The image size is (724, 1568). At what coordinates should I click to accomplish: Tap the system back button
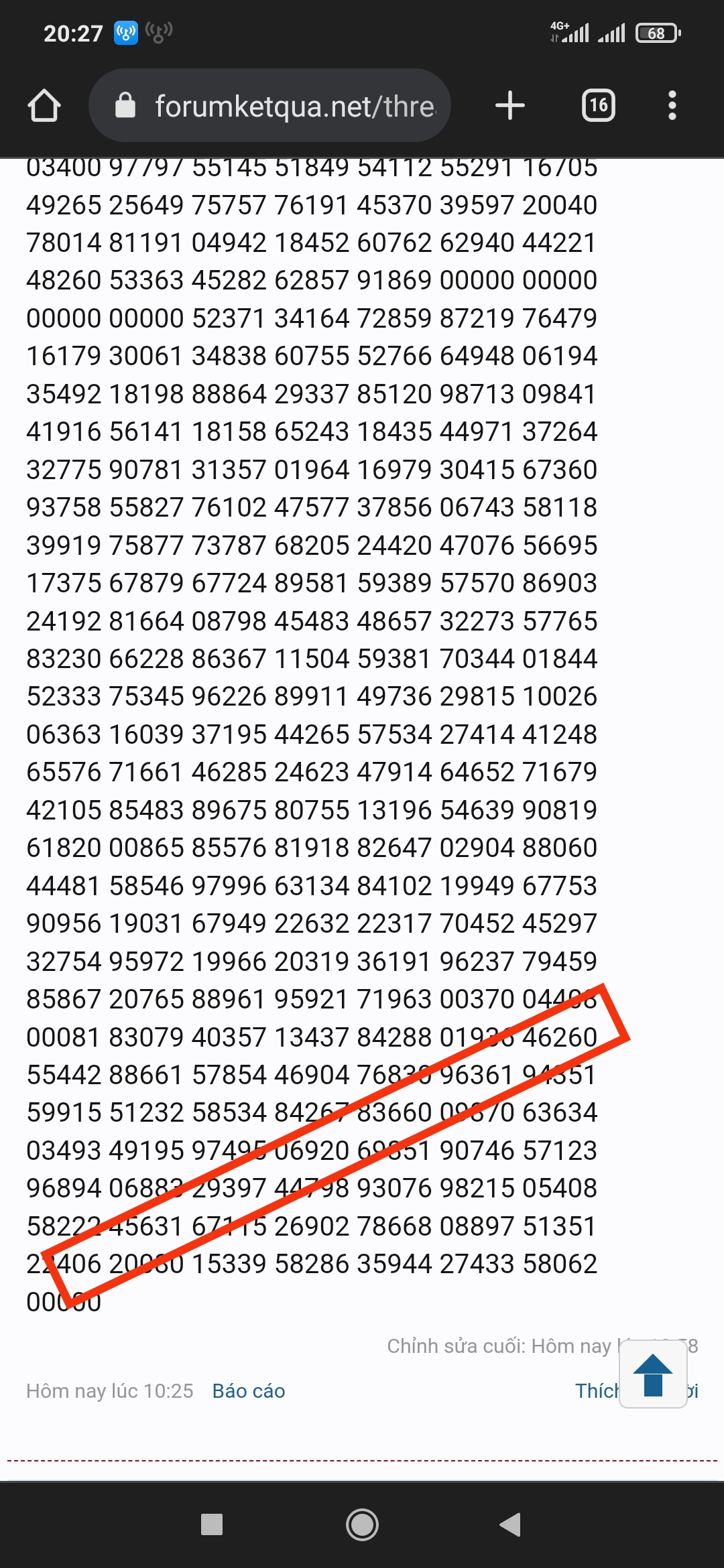tap(511, 1524)
